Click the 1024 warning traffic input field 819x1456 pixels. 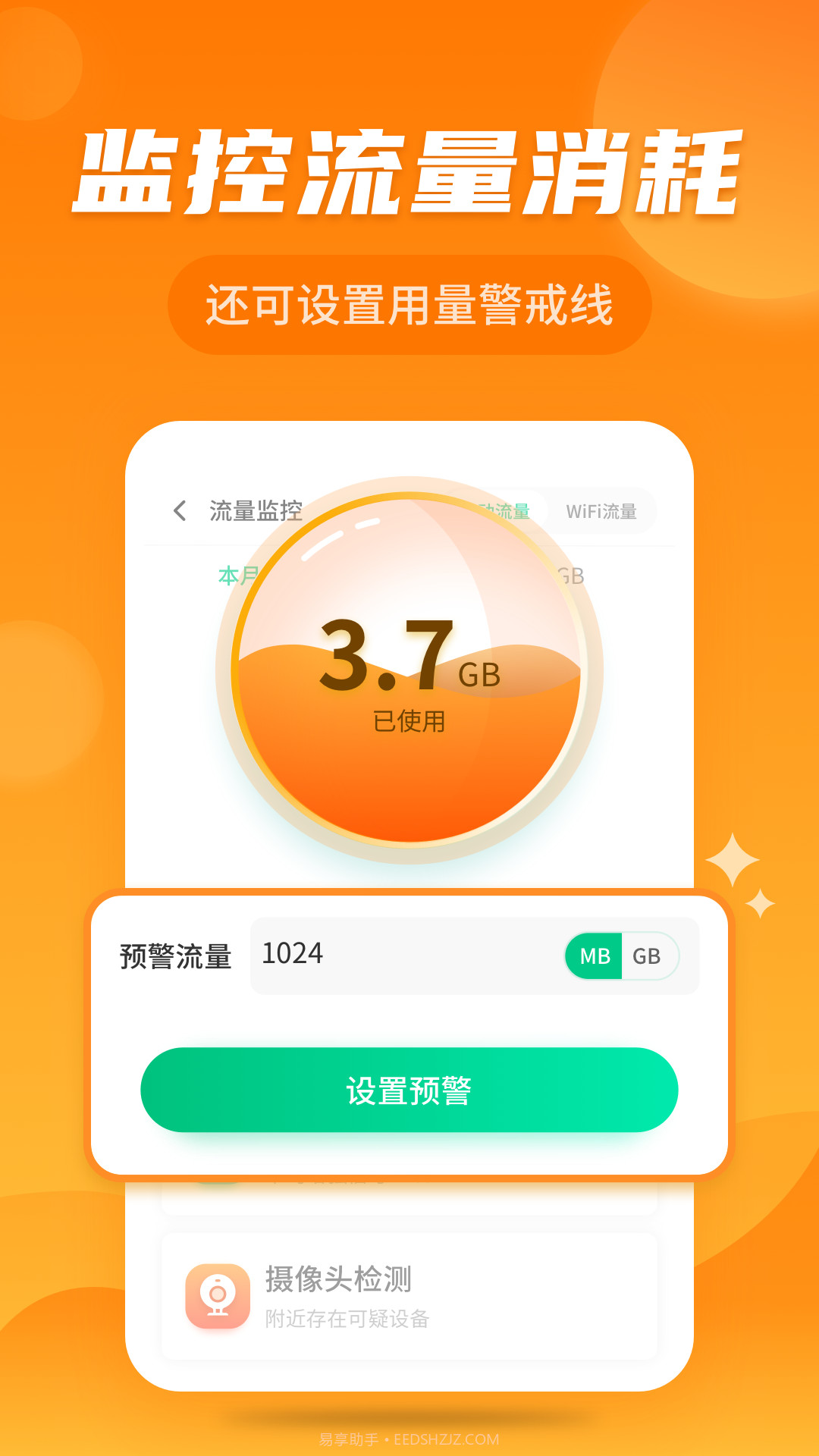(x=394, y=955)
